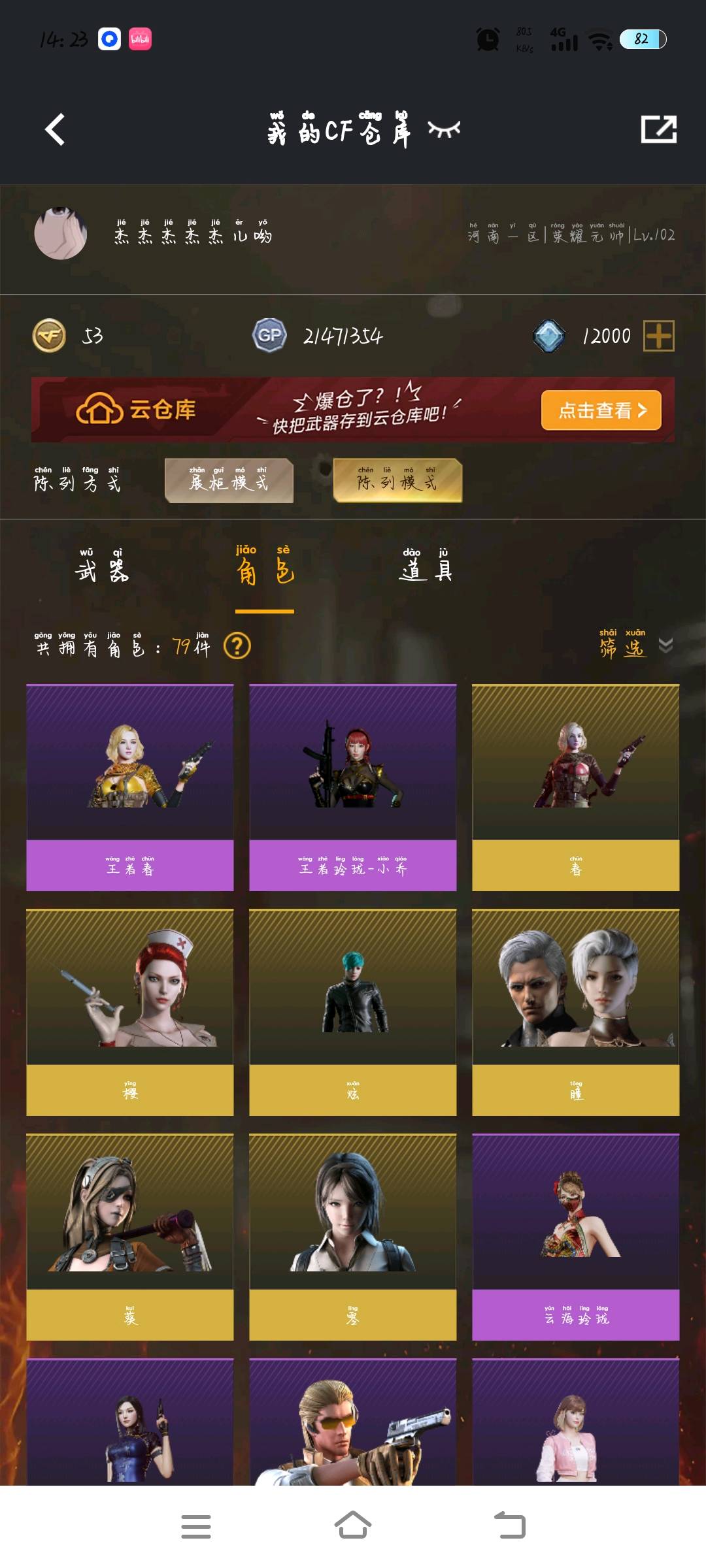The height and width of the screenshot is (1568, 706).
Task: Open the 王者玲珑-小乔 character card
Action: pos(352,787)
